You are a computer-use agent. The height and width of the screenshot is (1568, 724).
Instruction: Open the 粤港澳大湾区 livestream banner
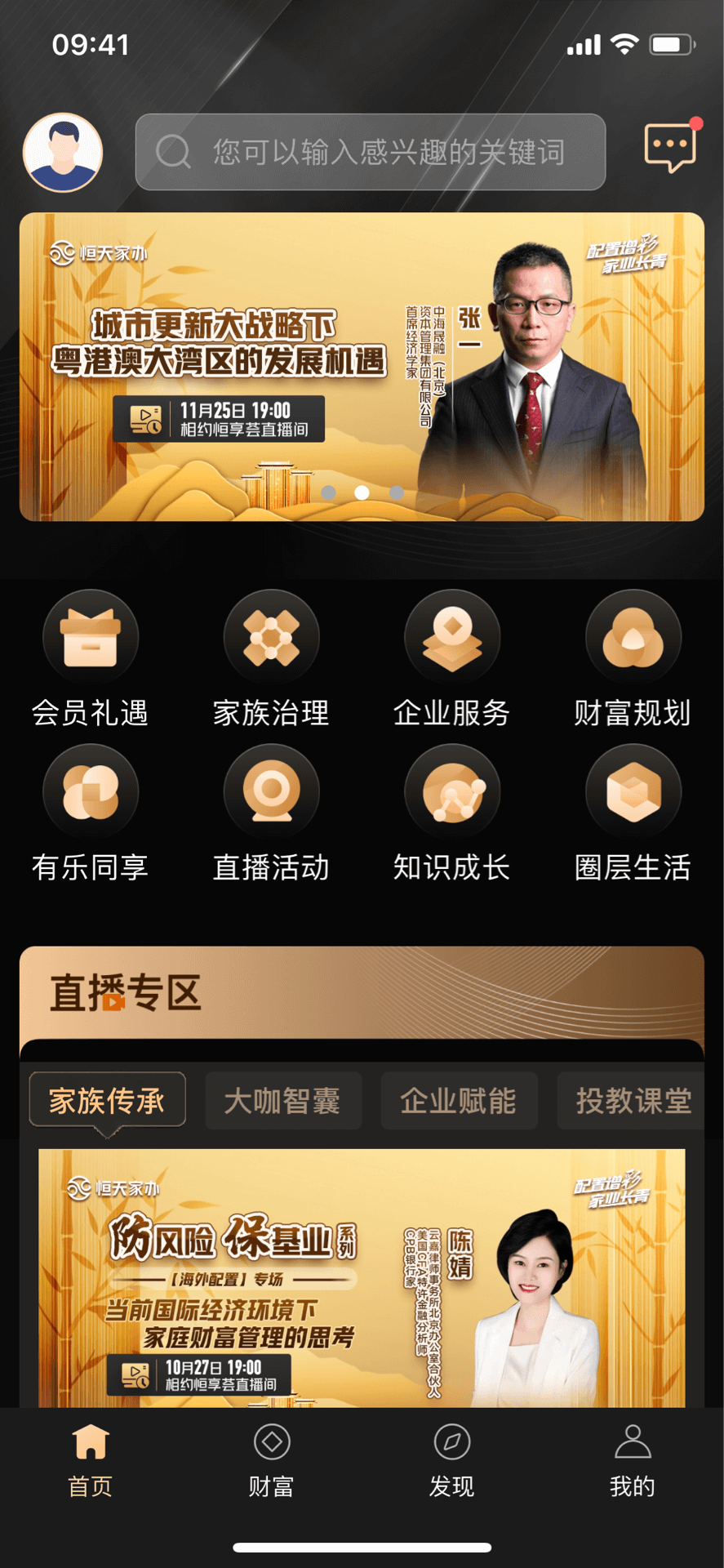[x=362, y=367]
